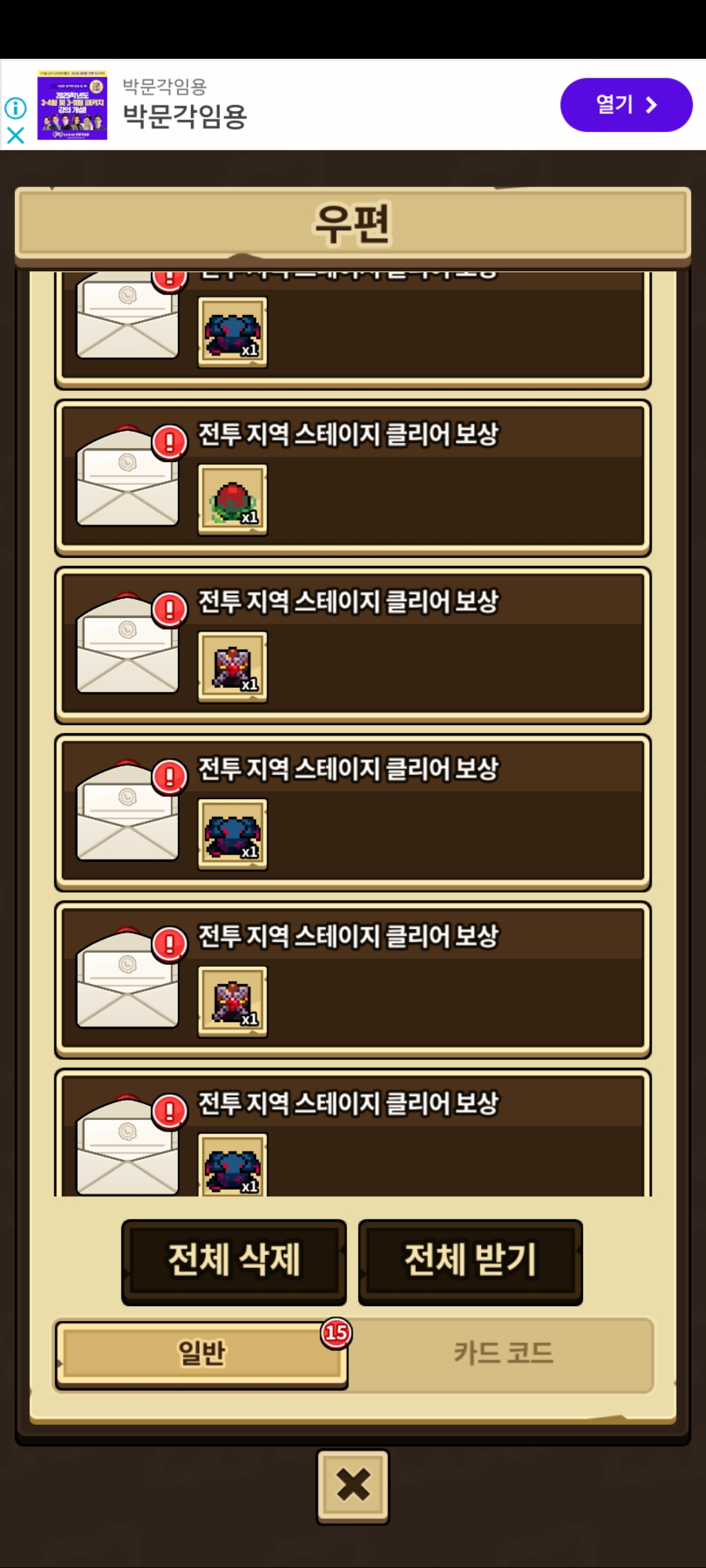Dismiss the ad banner with X icon
Image resolution: width=706 pixels, height=1568 pixels.
pyautogui.click(x=16, y=135)
